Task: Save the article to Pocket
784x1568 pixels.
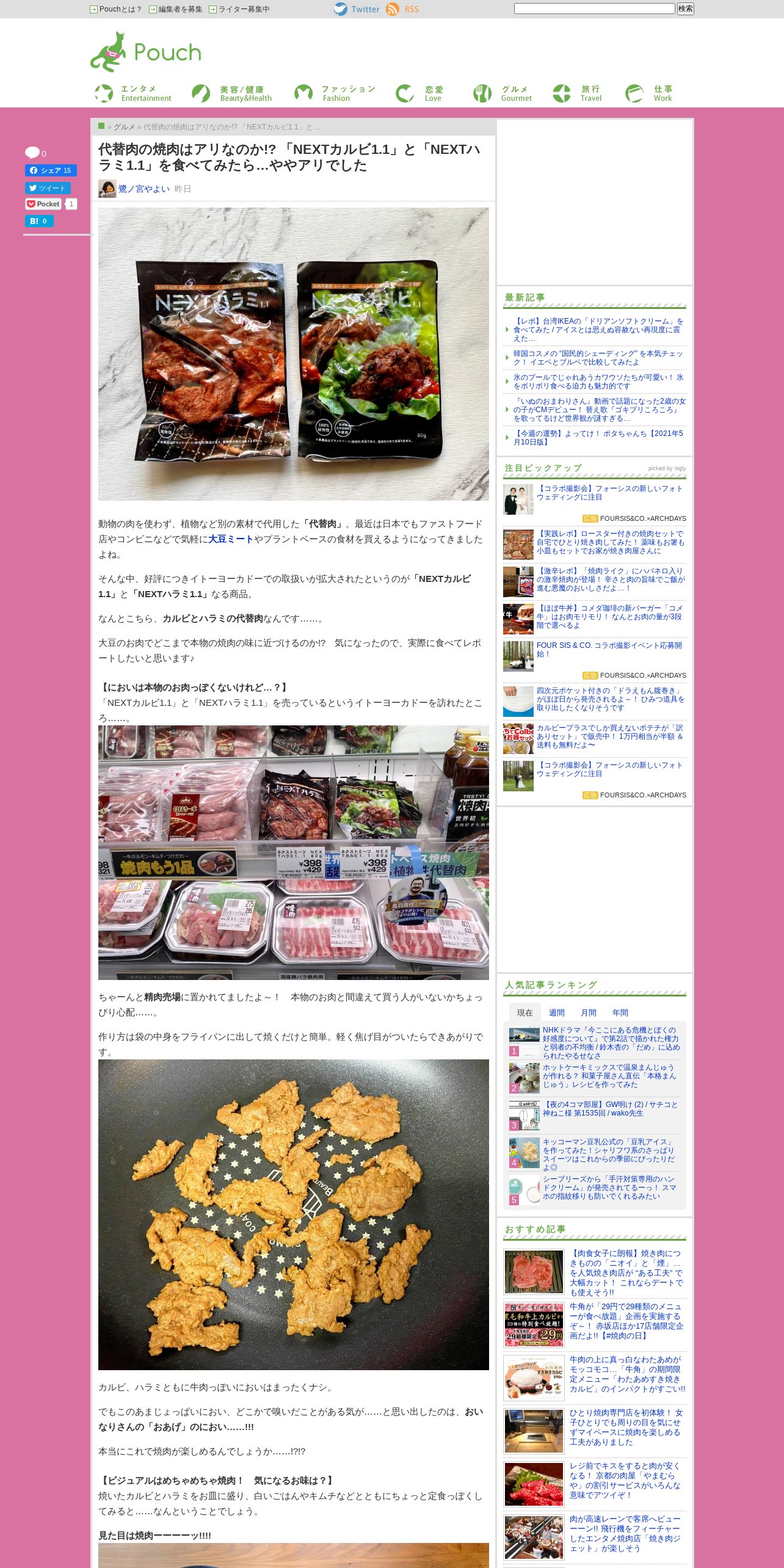Action: coord(43,204)
